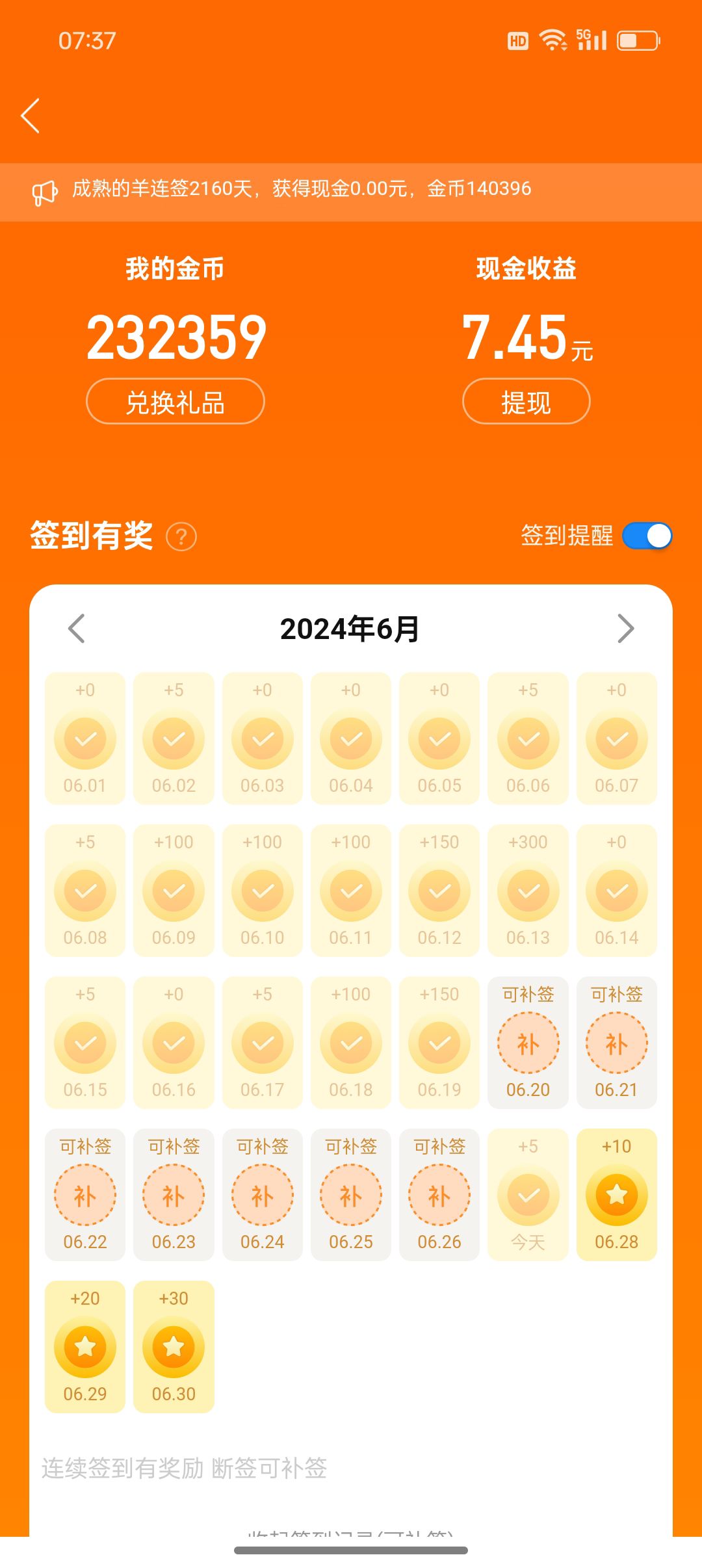Make up sign-in for 06.26
The height and width of the screenshot is (1568, 702).
click(439, 1195)
